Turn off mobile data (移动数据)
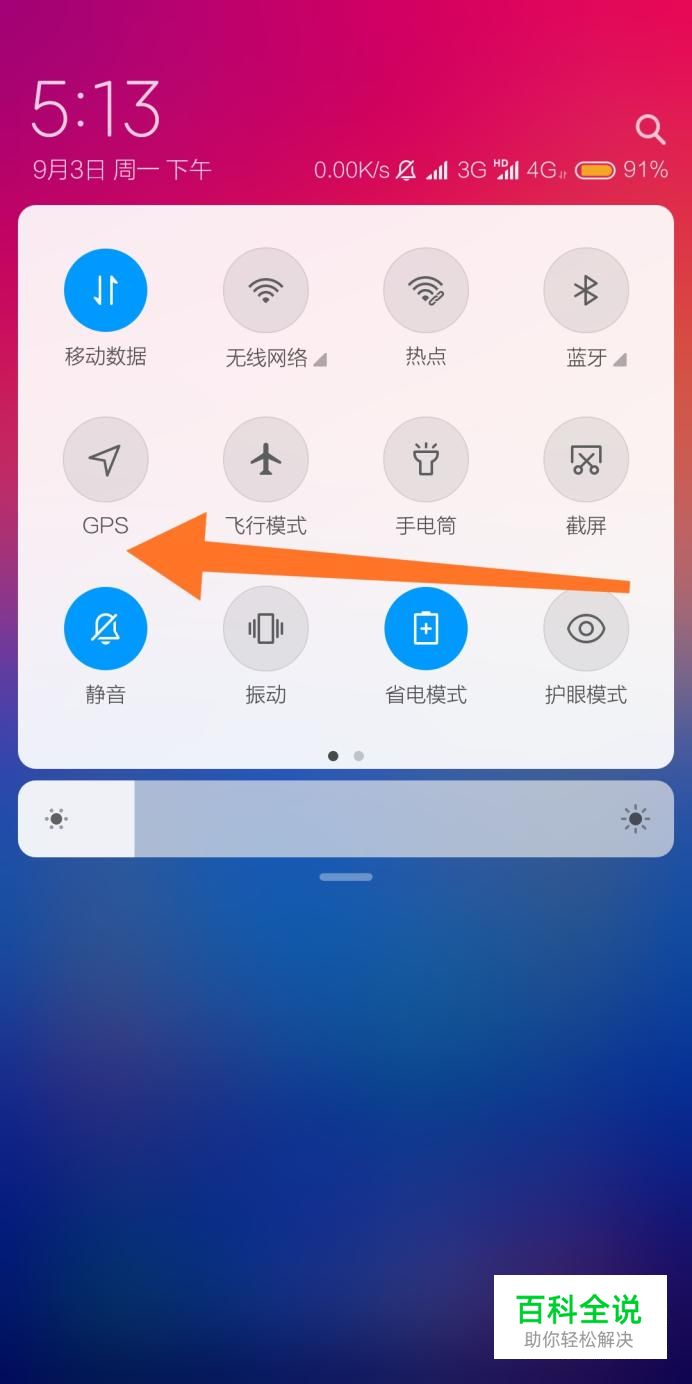Viewport: 692px width, 1384px height. (x=105, y=290)
